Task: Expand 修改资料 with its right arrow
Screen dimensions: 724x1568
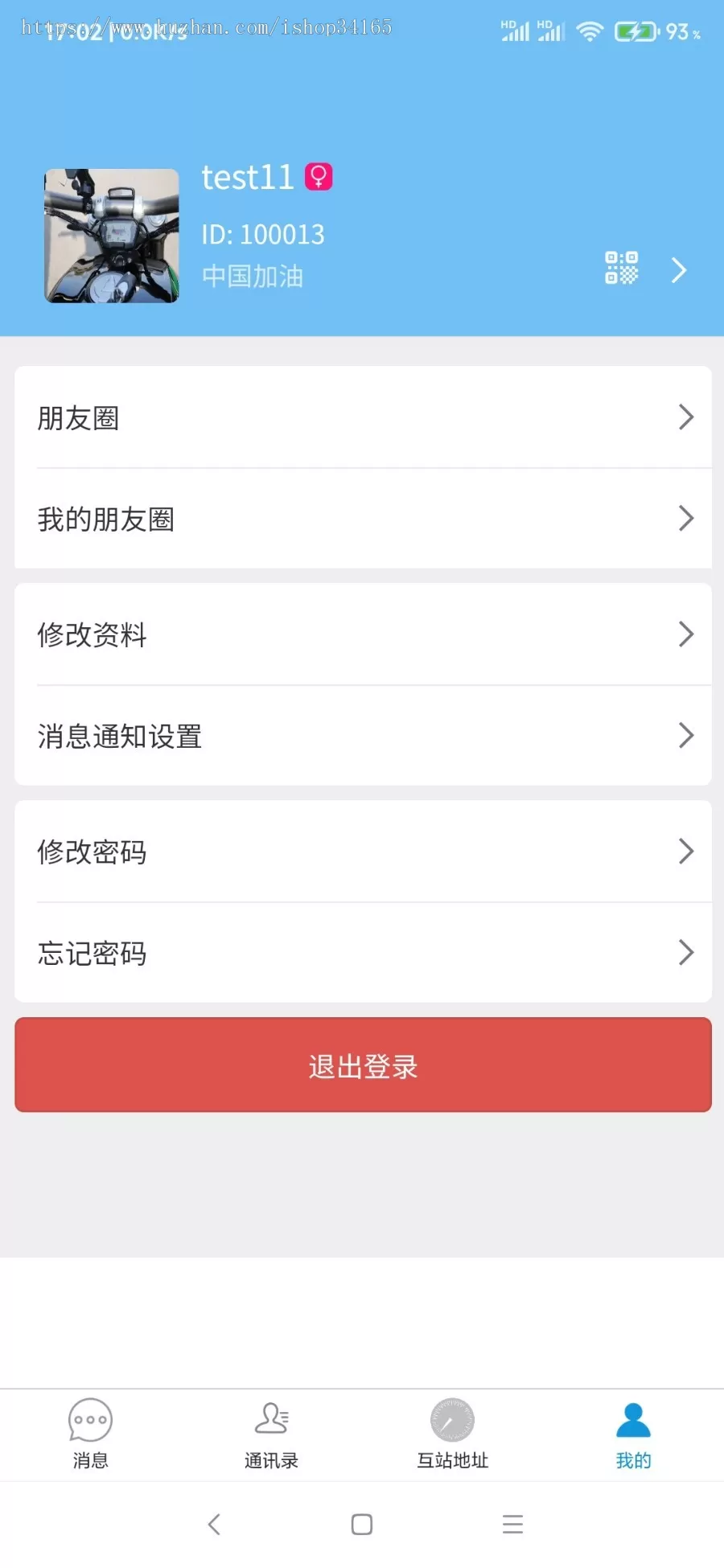Action: pos(687,634)
